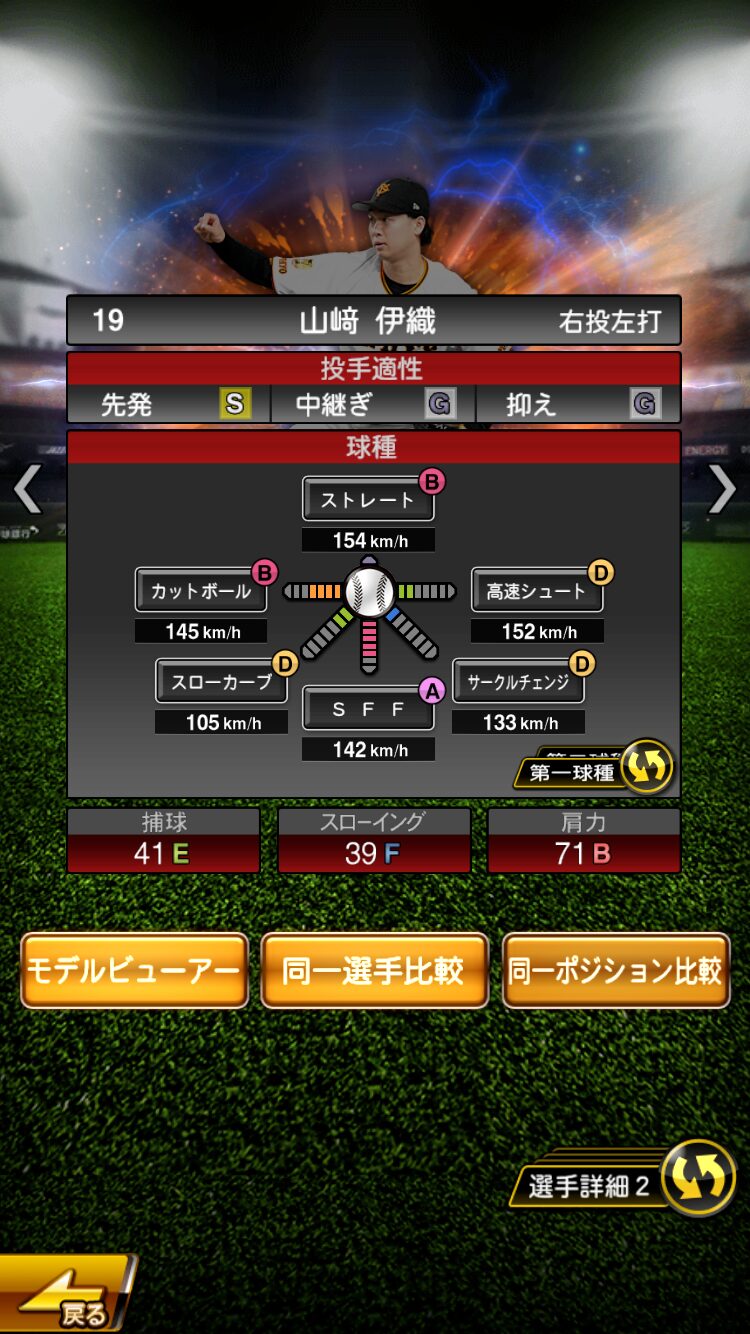Select the サークルチェンジ pitch button
This screenshot has height=1334, width=750.
[518, 682]
